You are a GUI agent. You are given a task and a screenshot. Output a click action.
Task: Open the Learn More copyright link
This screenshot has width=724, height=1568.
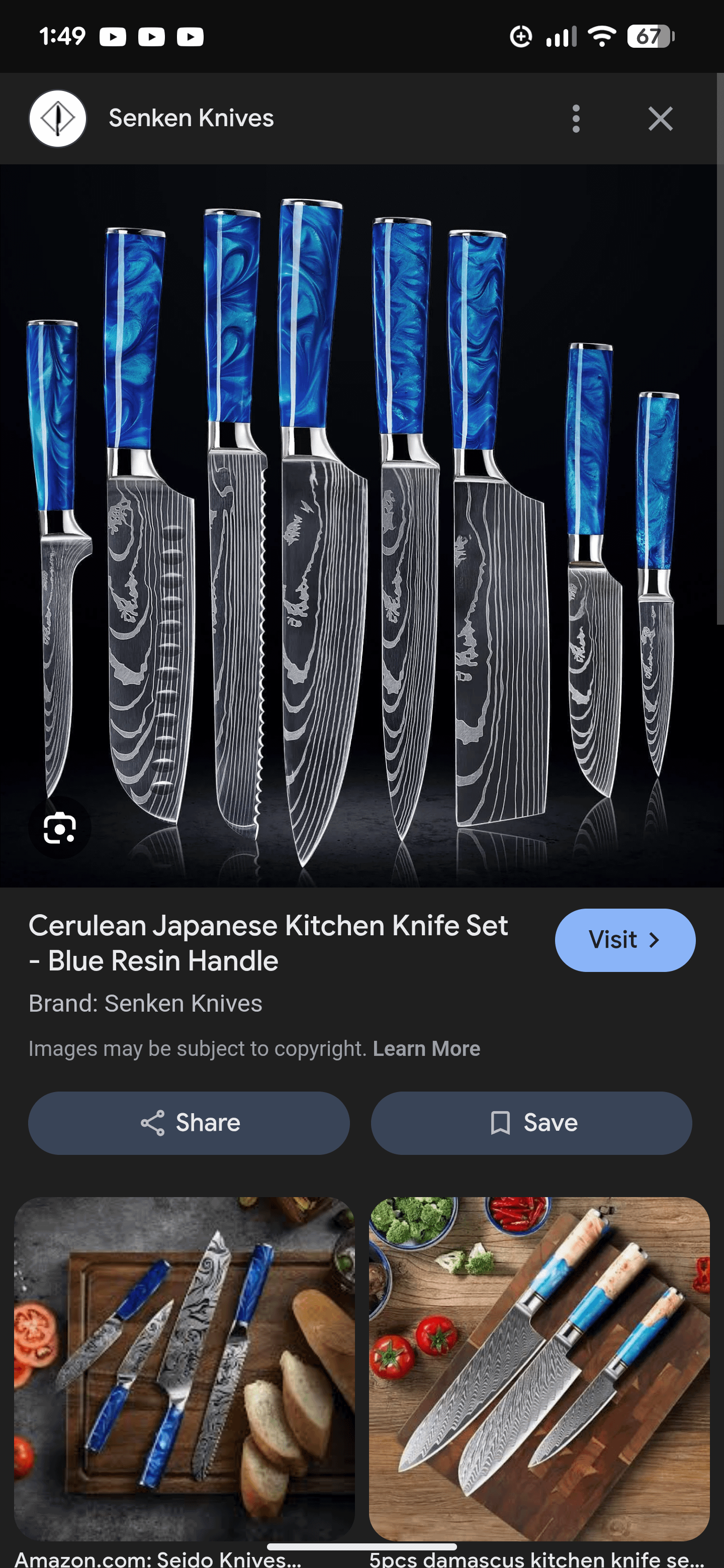click(x=426, y=1048)
